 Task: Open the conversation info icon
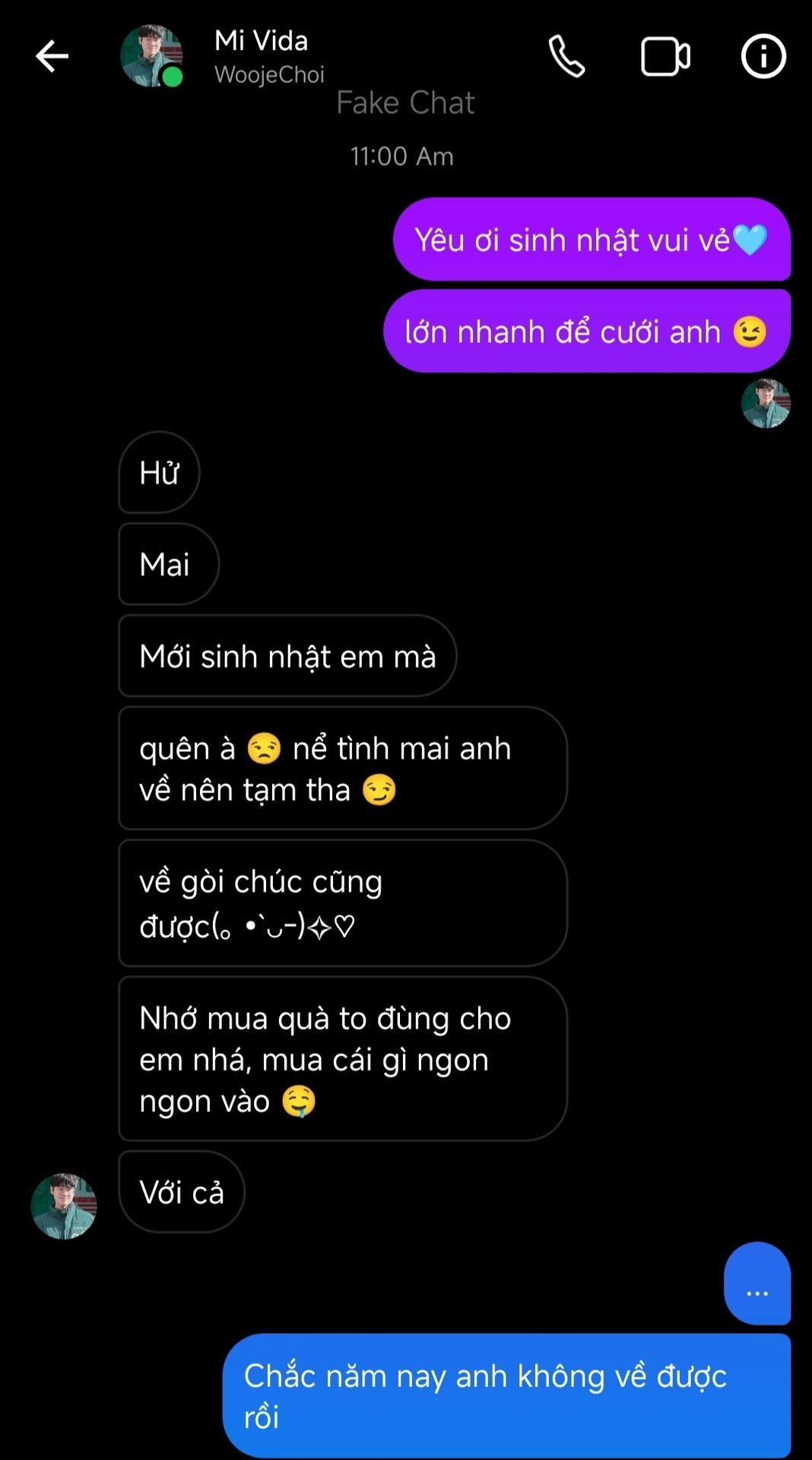[x=763, y=56]
